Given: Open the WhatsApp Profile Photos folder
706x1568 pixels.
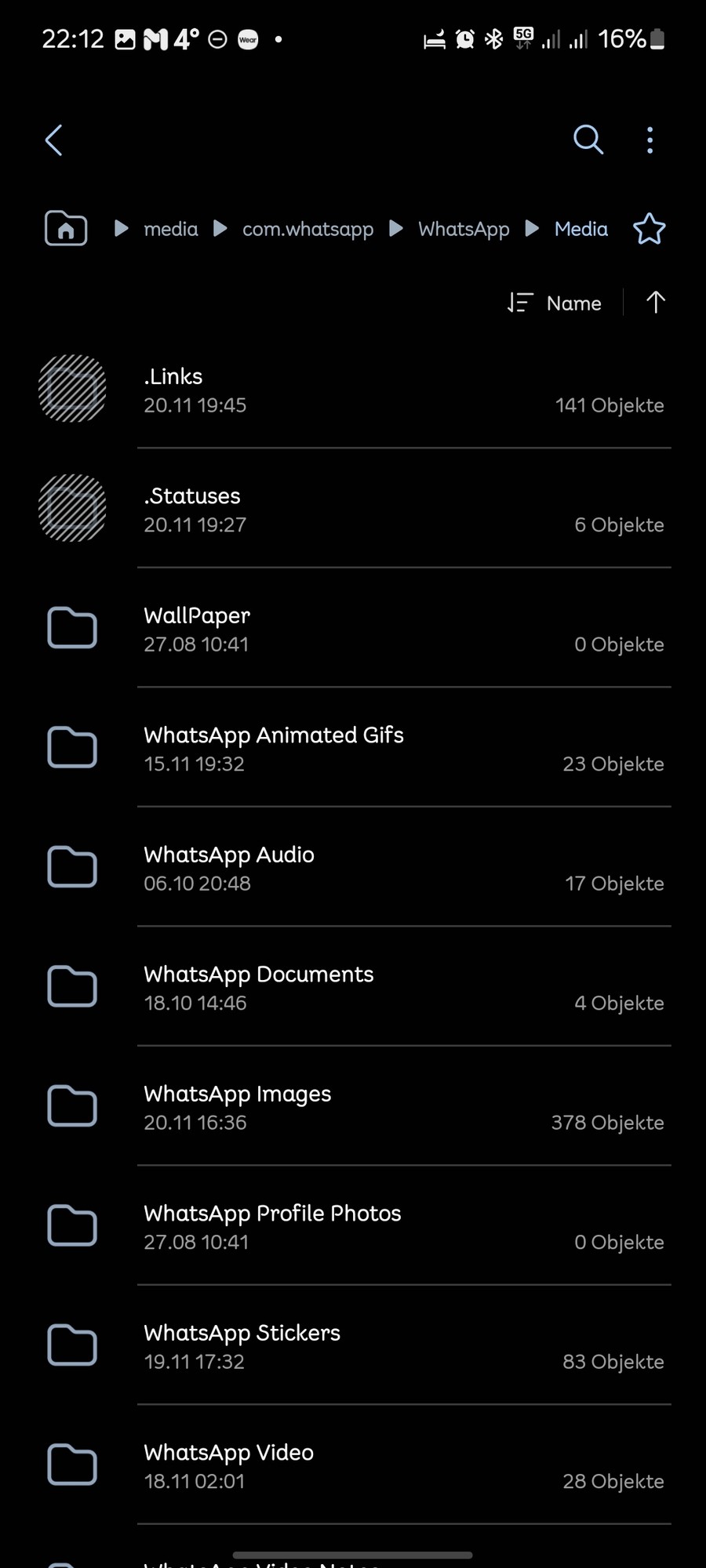Looking at the screenshot, I should 353,1225.
